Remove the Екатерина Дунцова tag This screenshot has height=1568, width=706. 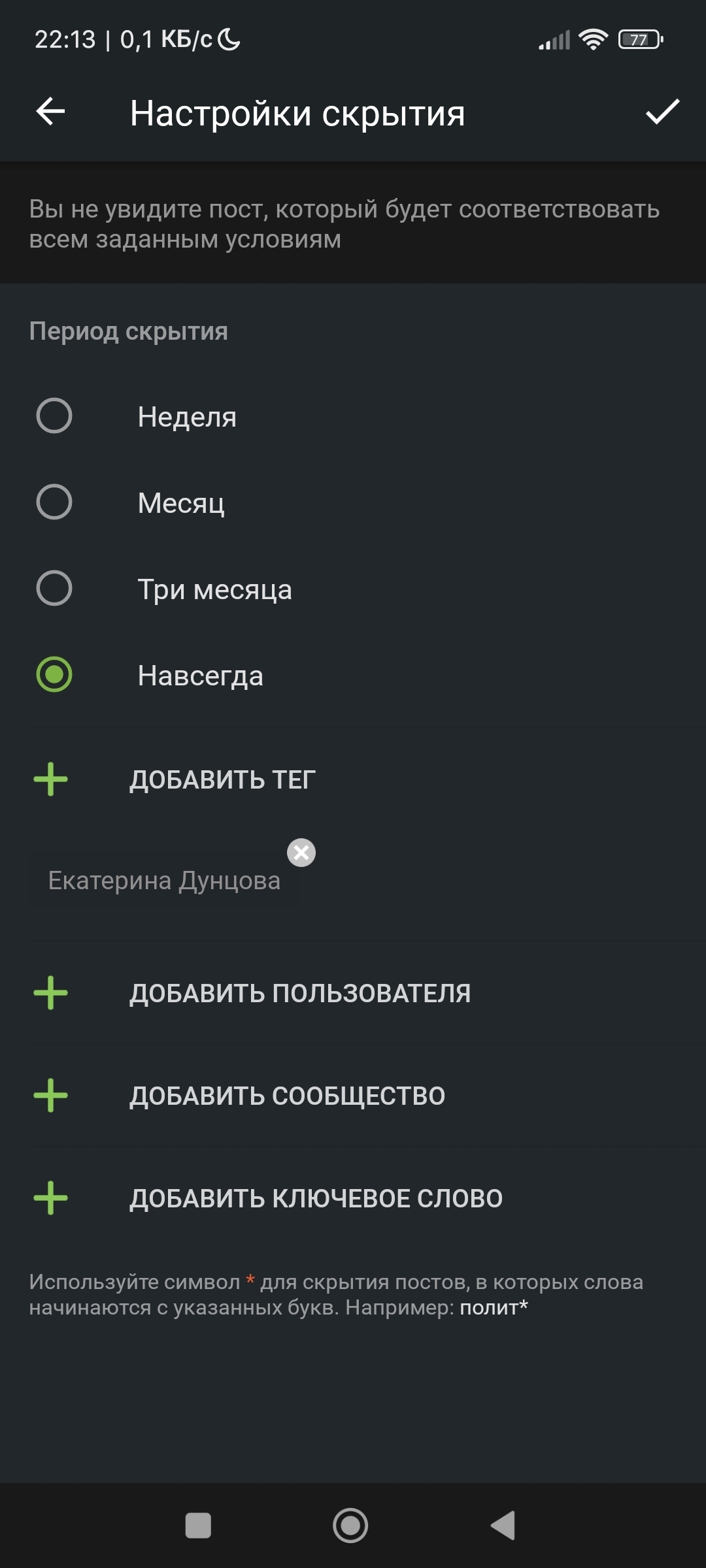(x=301, y=853)
